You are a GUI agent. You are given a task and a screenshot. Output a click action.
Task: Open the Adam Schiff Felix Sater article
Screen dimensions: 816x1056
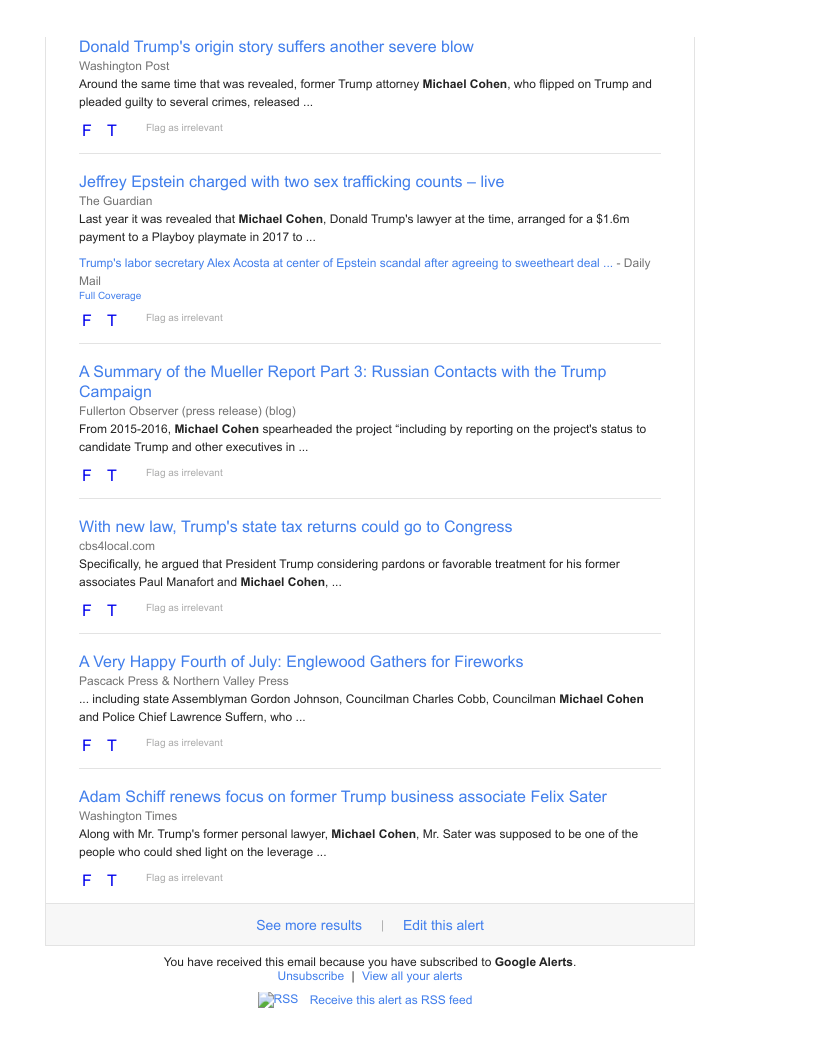[x=343, y=797]
